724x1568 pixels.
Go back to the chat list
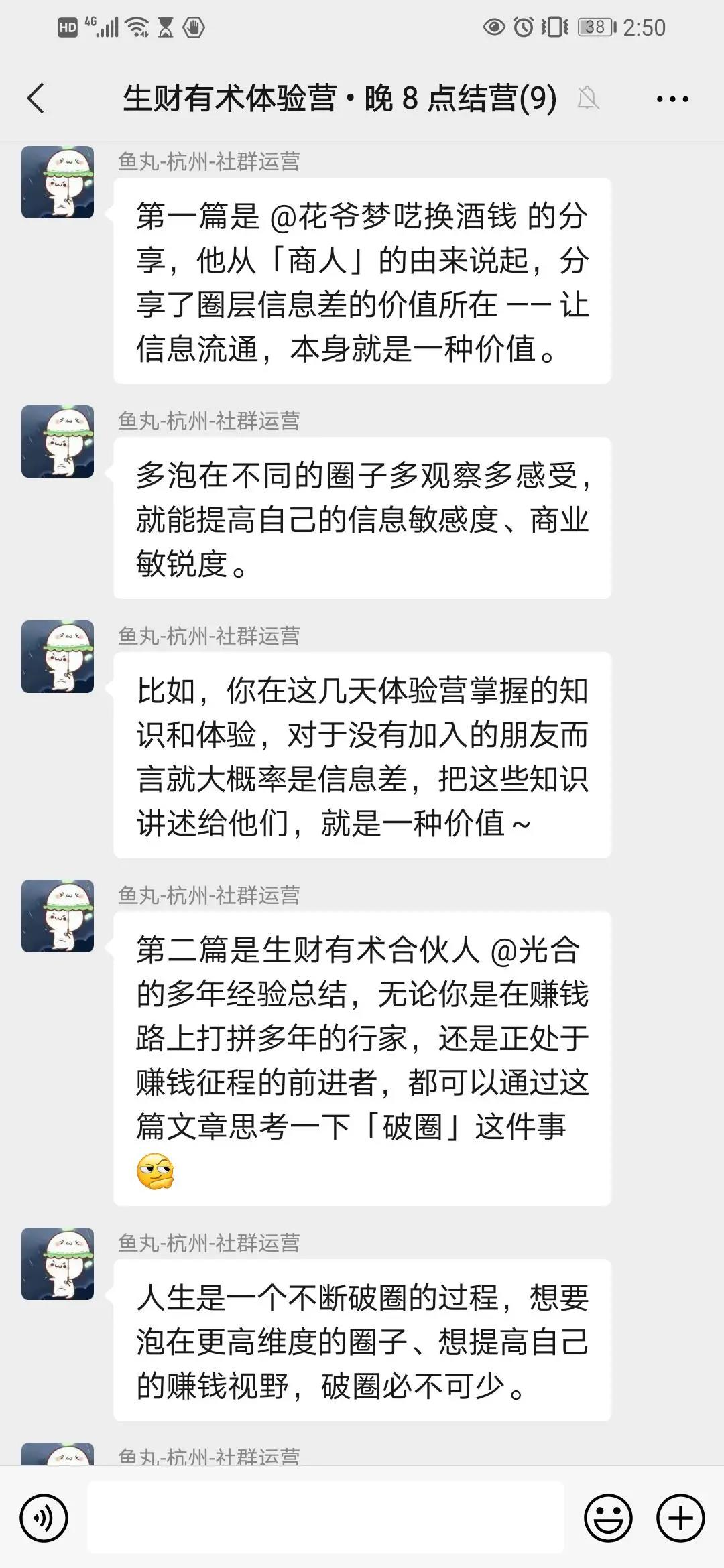36,99
